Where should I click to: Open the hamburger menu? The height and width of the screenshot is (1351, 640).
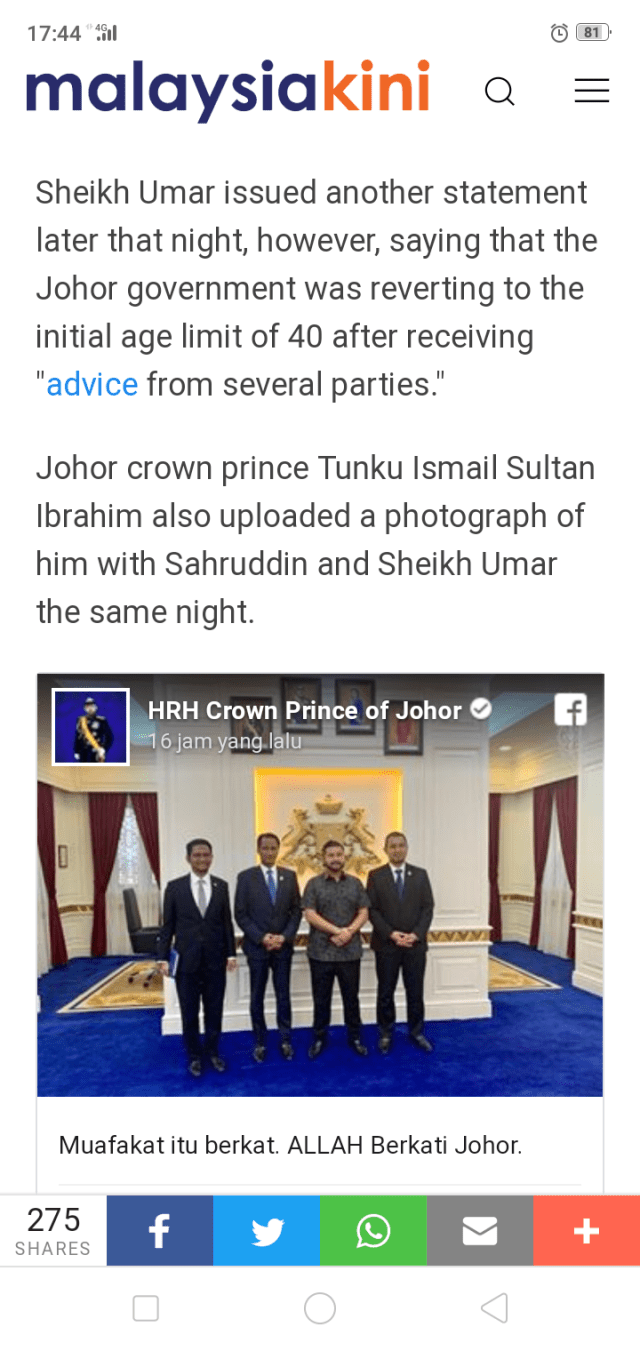point(591,91)
